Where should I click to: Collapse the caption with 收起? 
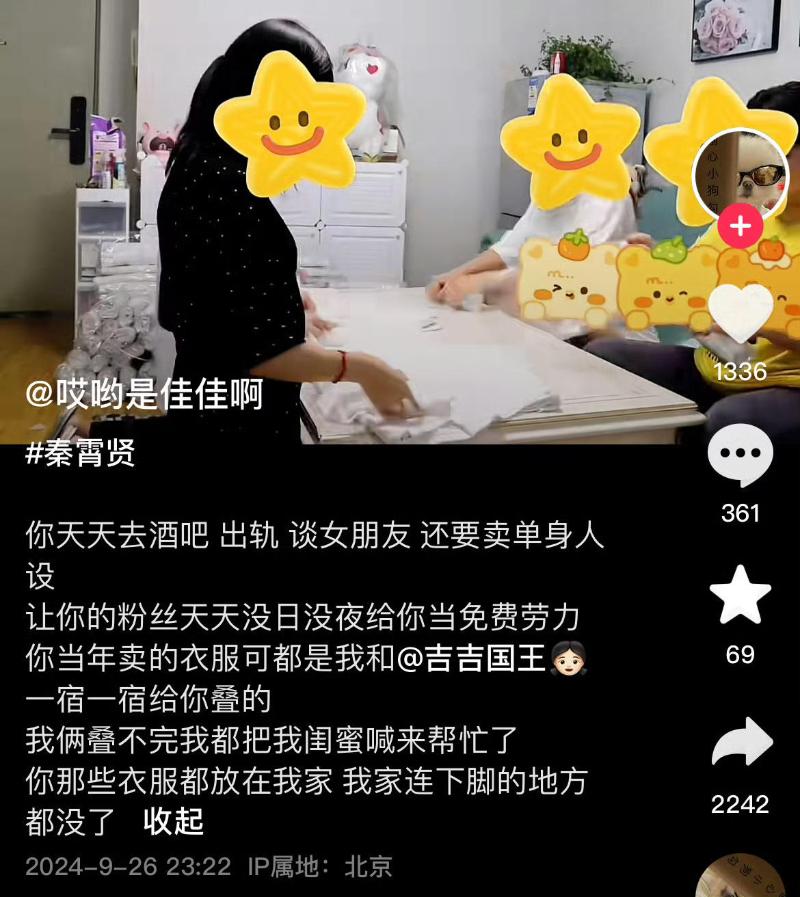[173, 821]
